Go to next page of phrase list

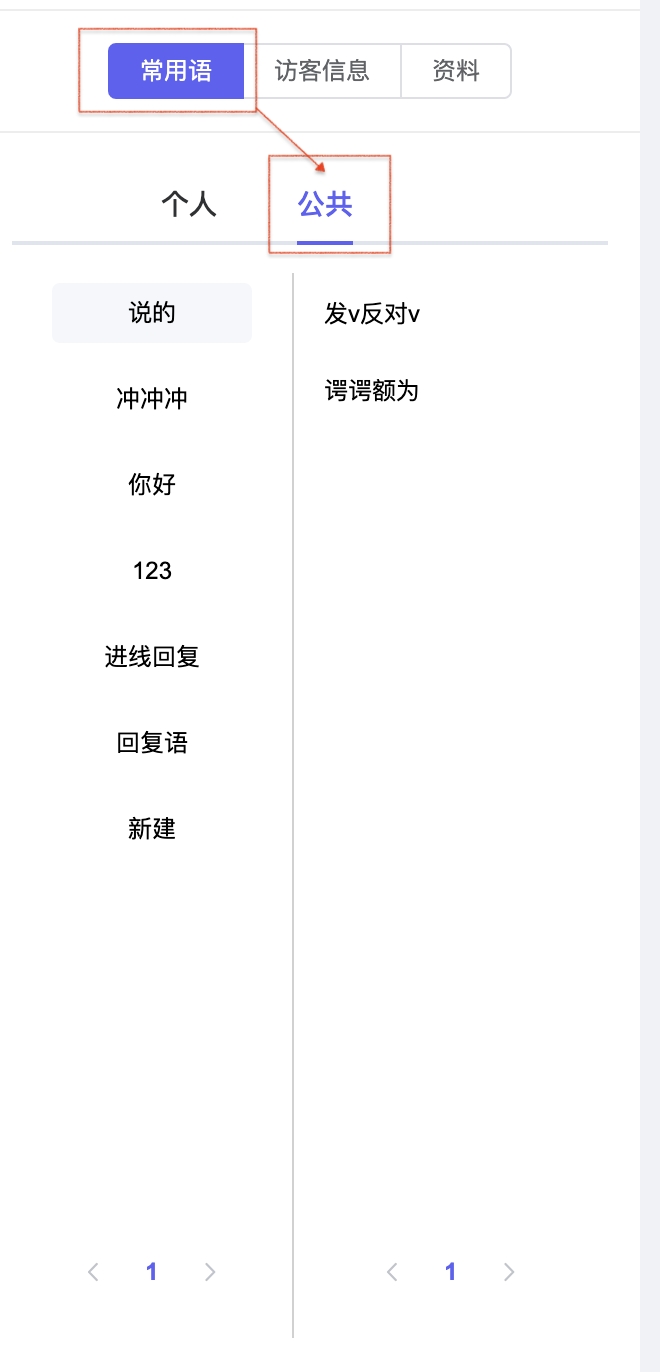coord(509,1272)
